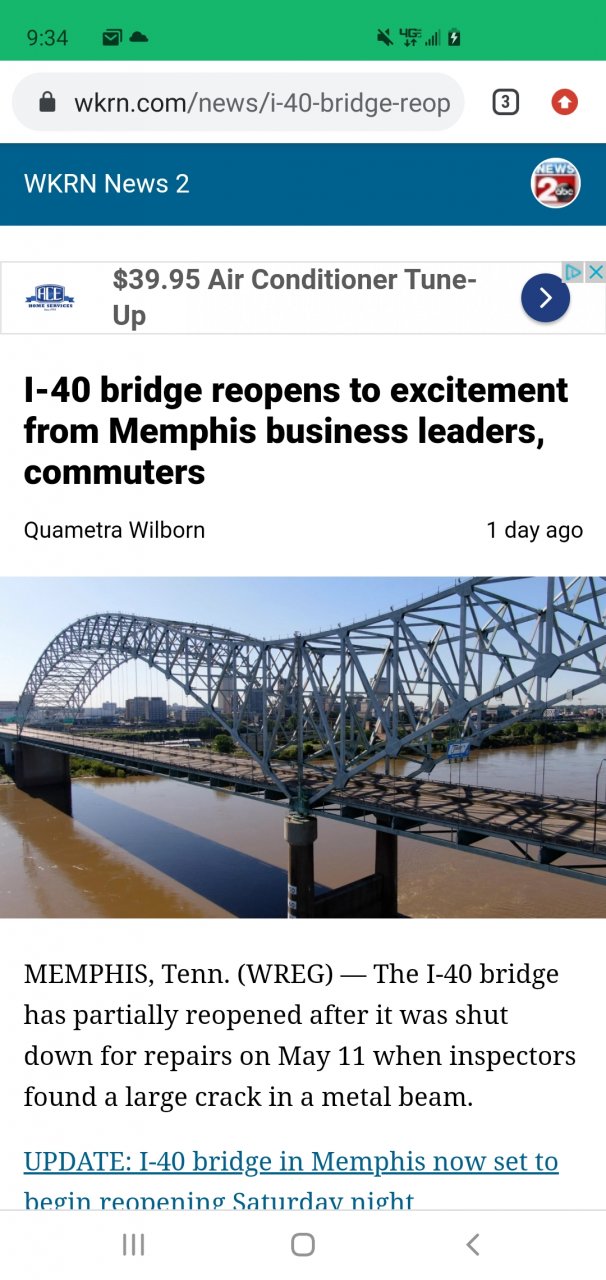Tap the red browser update arrow icon
The image size is (606, 1280).
(565, 102)
